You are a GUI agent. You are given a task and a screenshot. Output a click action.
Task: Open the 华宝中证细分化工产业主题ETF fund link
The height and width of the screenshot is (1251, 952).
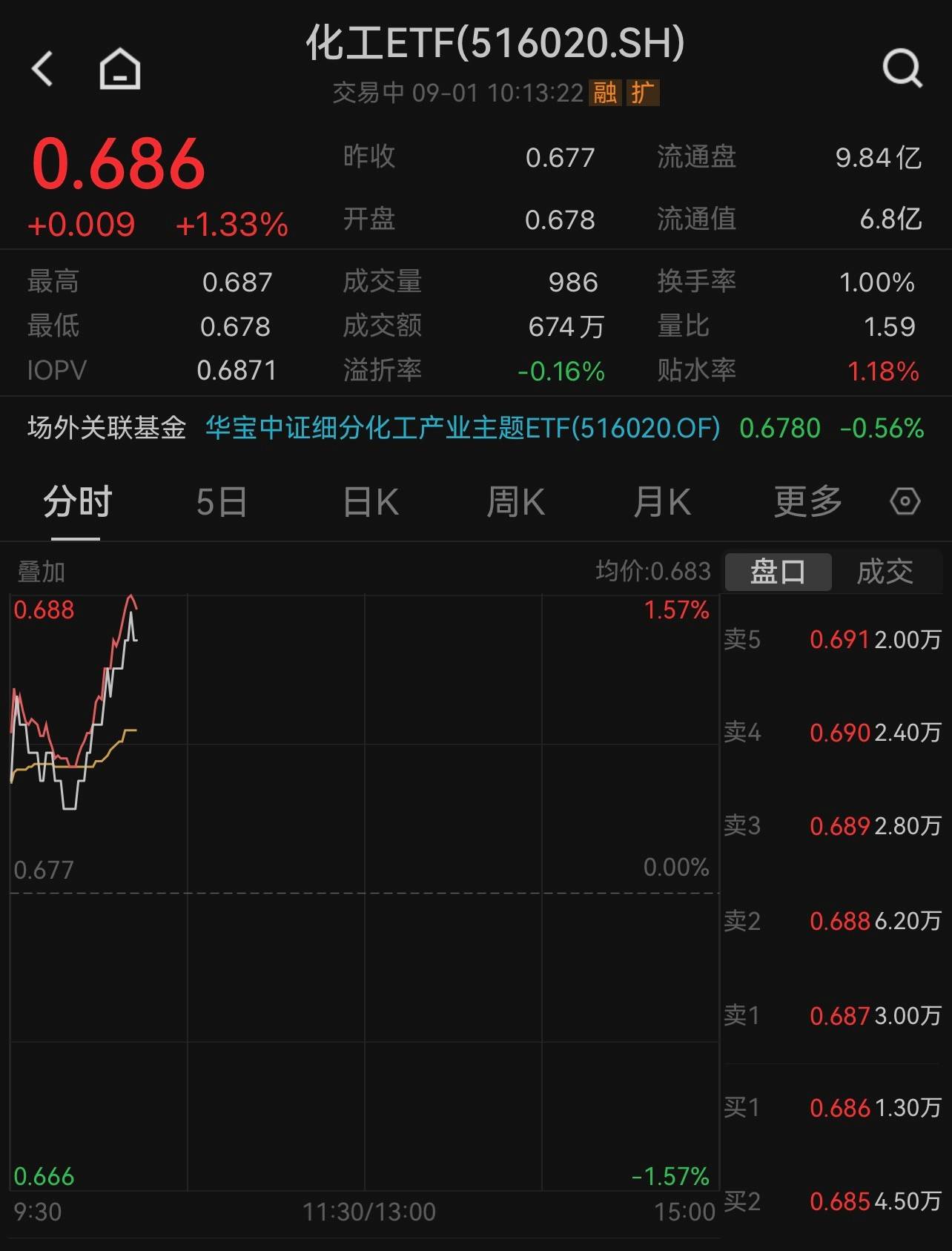(462, 427)
